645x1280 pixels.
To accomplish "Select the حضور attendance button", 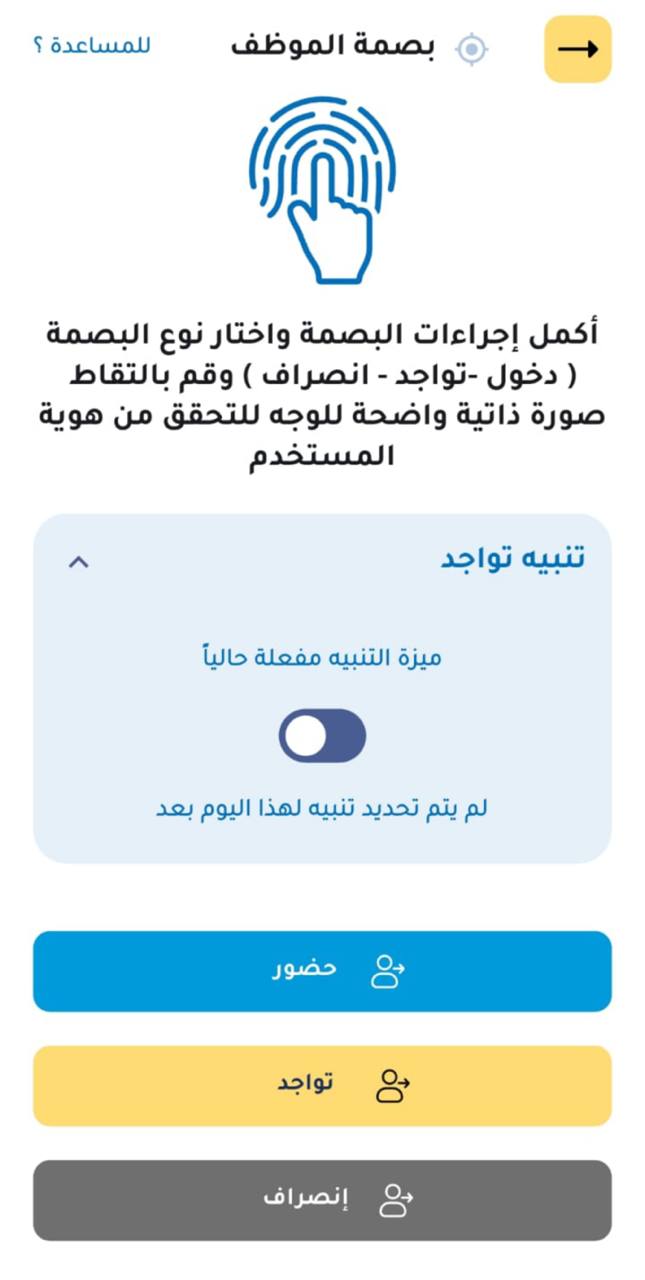I will coord(322,971).
